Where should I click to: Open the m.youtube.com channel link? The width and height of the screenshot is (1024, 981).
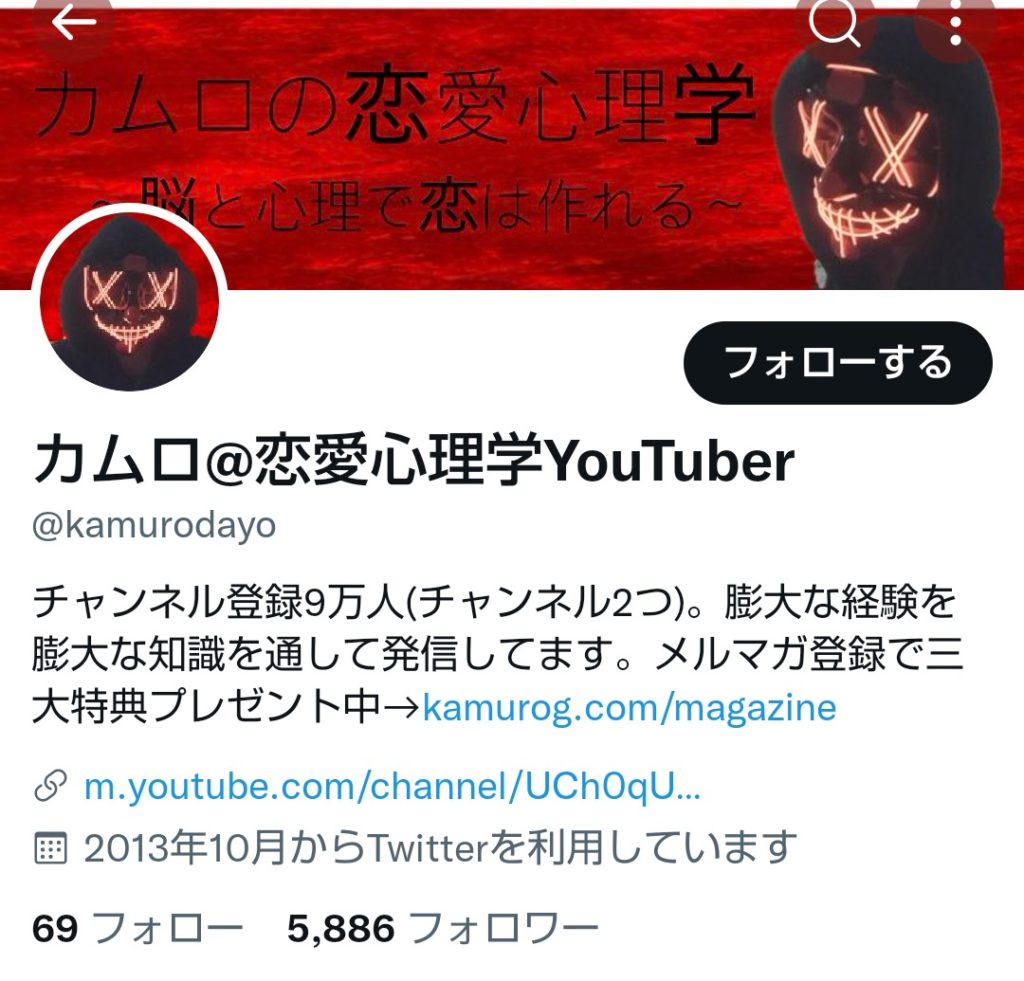tap(392, 786)
